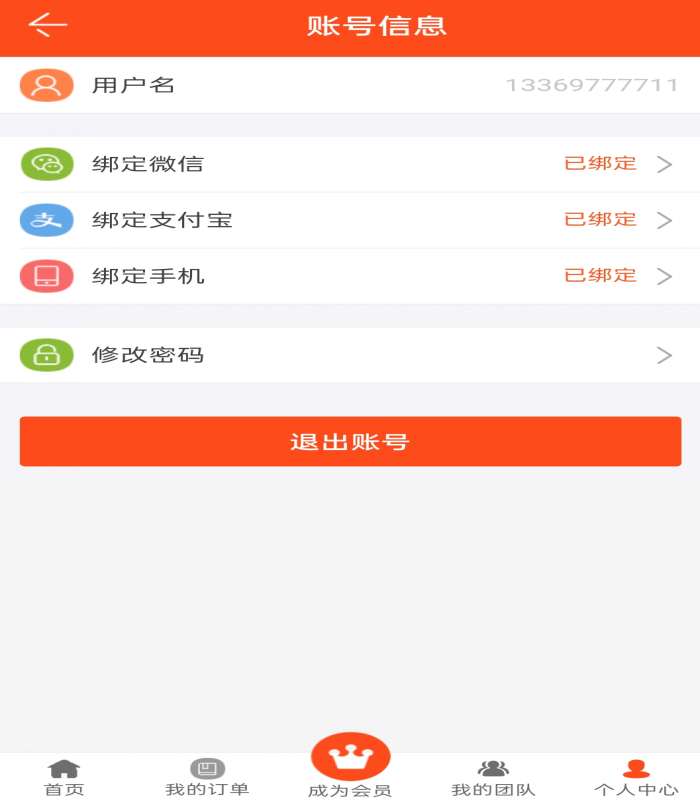Open the 绑定微信 row
The width and height of the screenshot is (700, 800).
350,164
